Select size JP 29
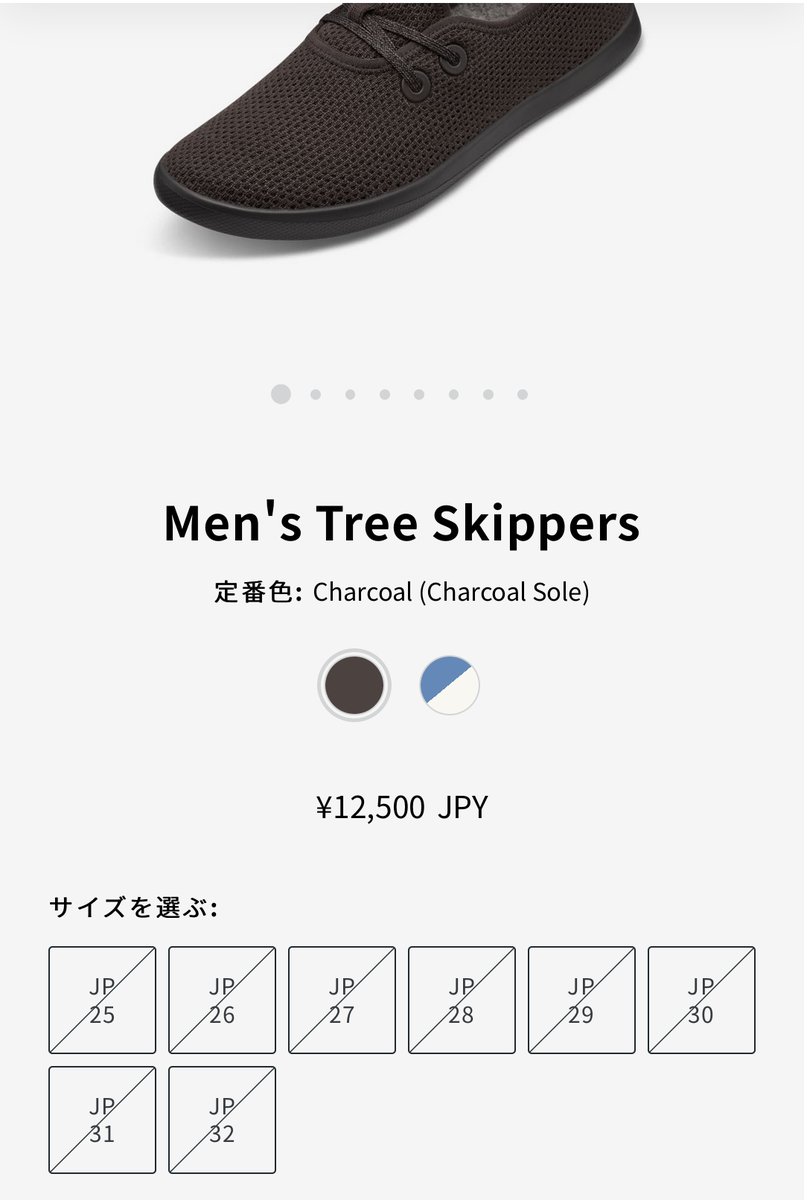This screenshot has width=804, height=1200. 581,1000
